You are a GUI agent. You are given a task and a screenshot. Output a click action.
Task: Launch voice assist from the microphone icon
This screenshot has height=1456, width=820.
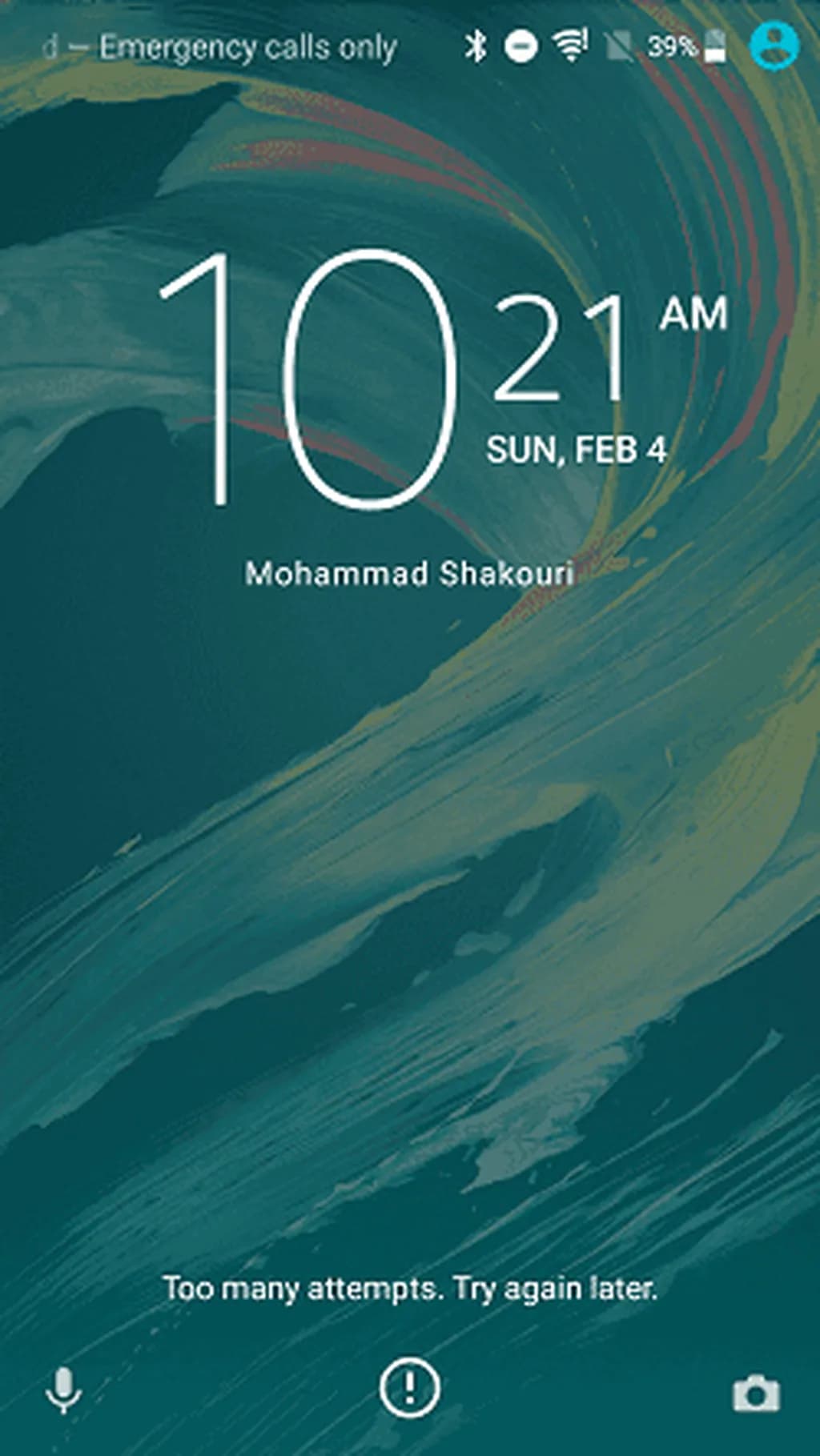point(63,1390)
